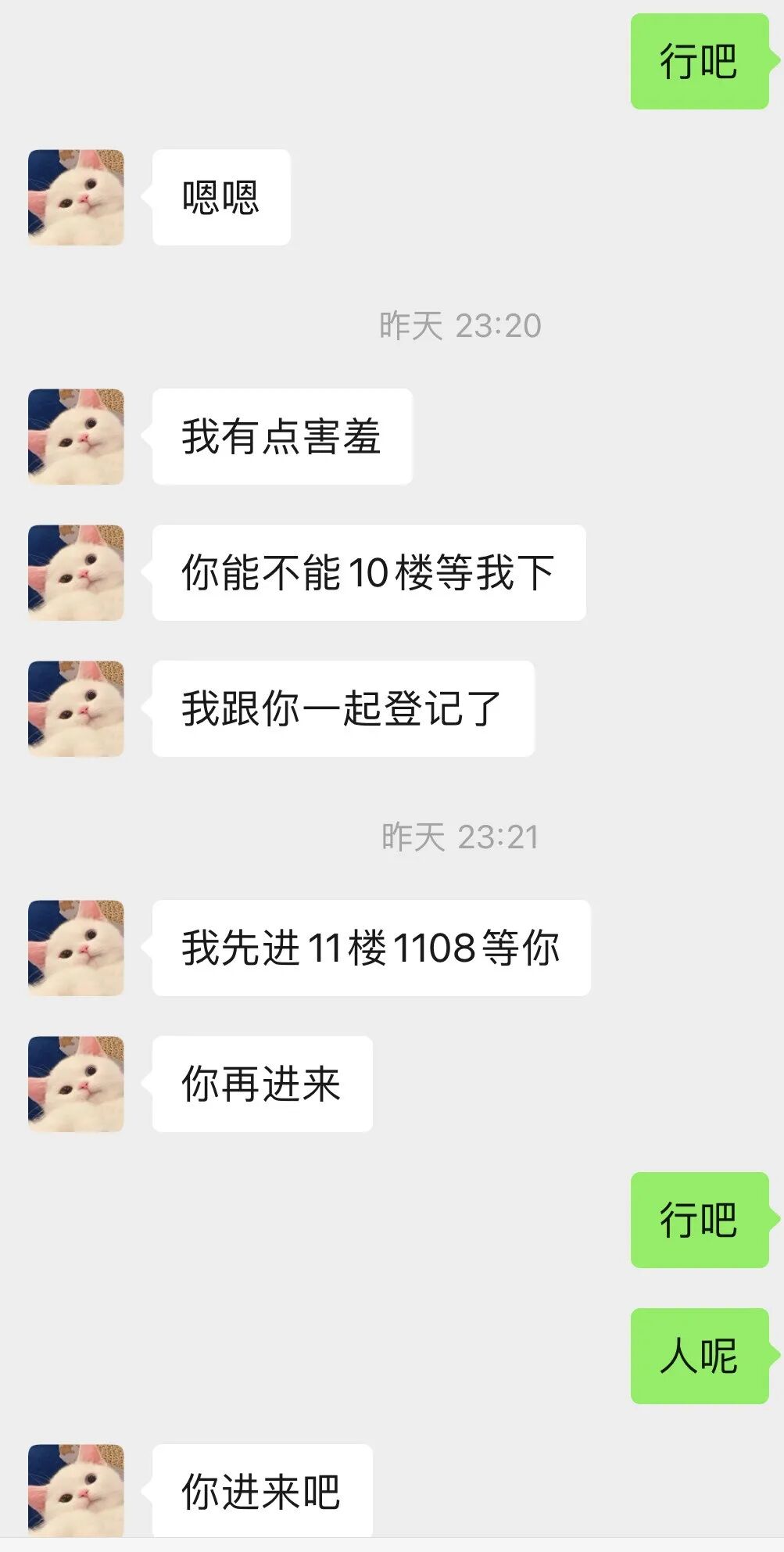Open the avatar beside 我跟你一起登记了

(x=76, y=708)
